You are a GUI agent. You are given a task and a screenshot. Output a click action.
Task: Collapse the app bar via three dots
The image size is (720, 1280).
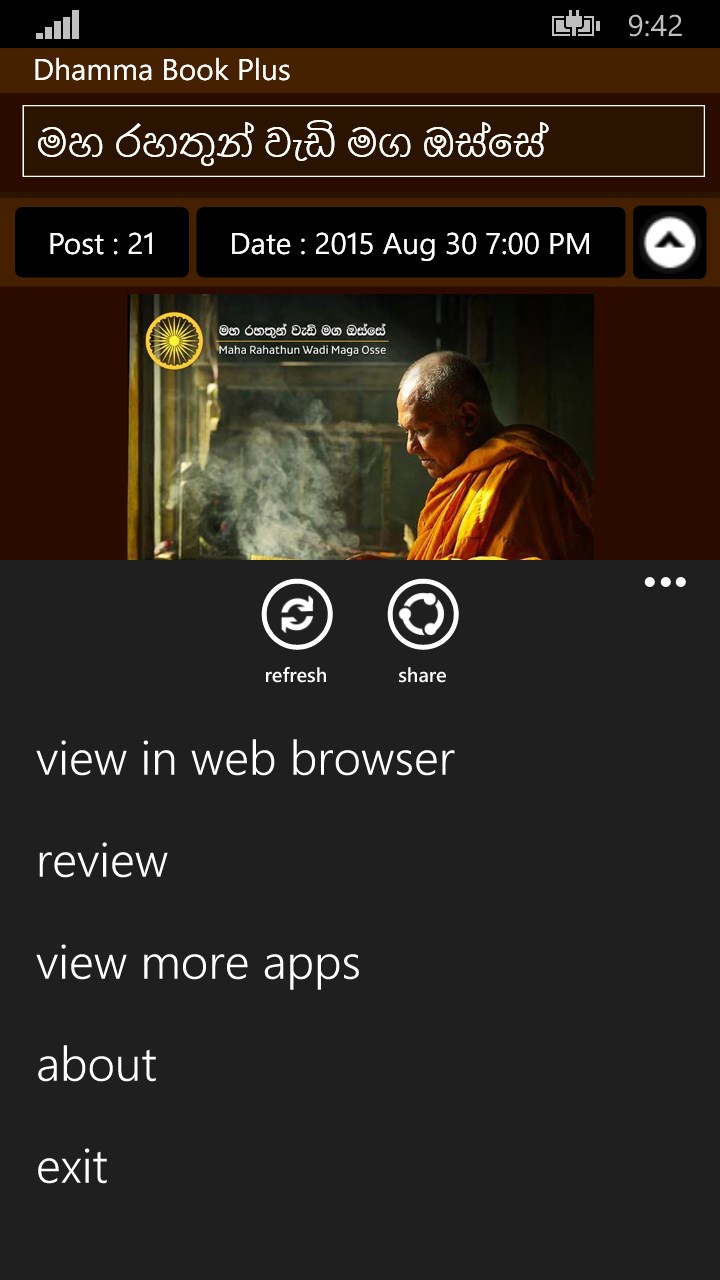click(665, 582)
